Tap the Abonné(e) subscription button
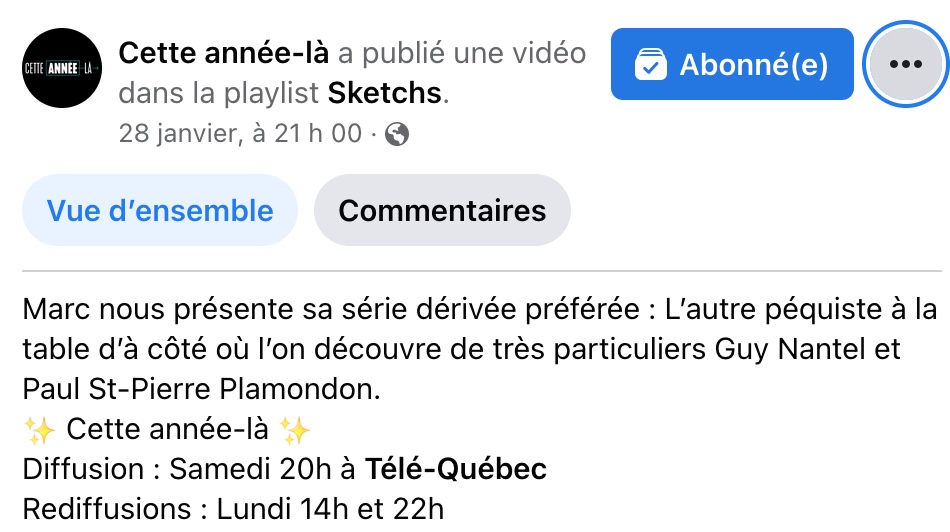The image size is (950, 532). [x=732, y=64]
